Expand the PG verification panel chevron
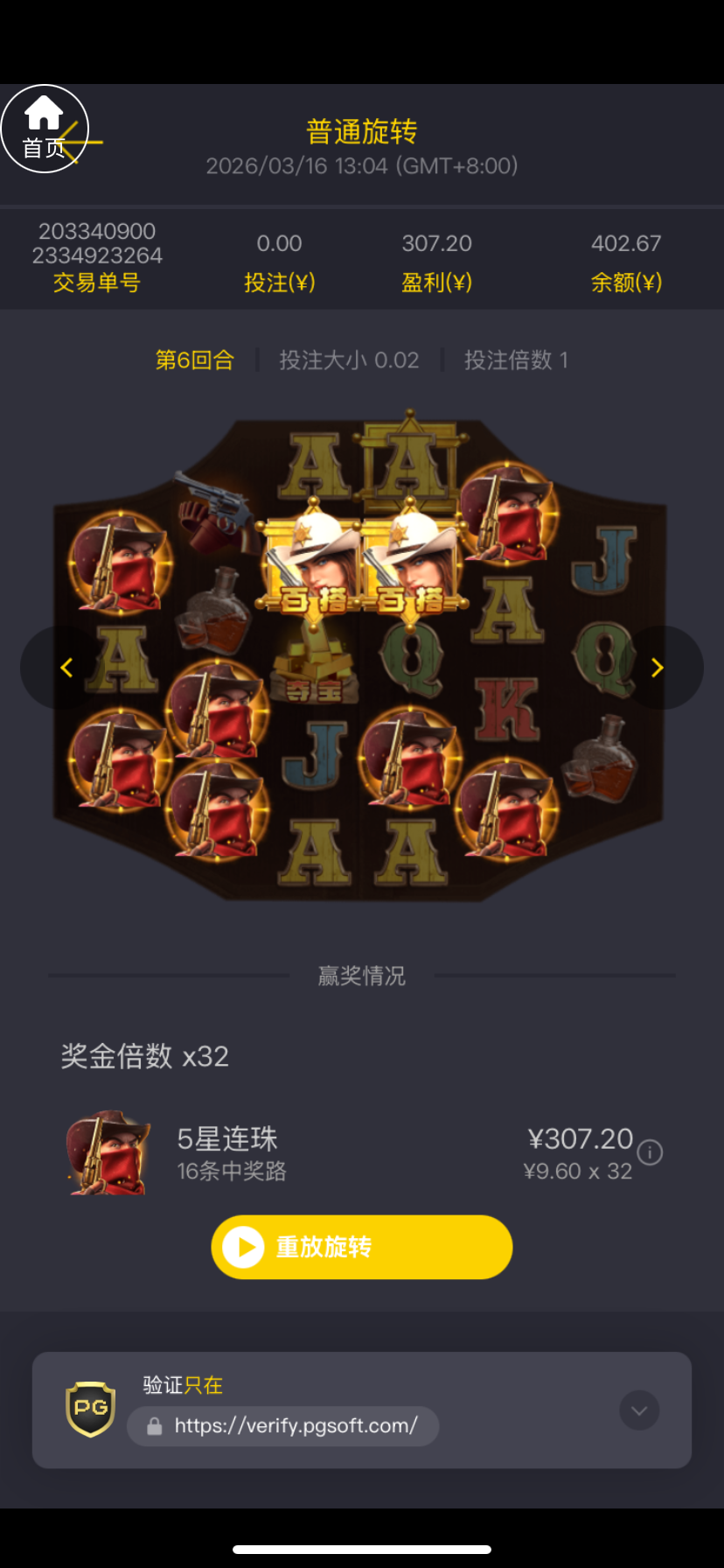 coord(639,1410)
